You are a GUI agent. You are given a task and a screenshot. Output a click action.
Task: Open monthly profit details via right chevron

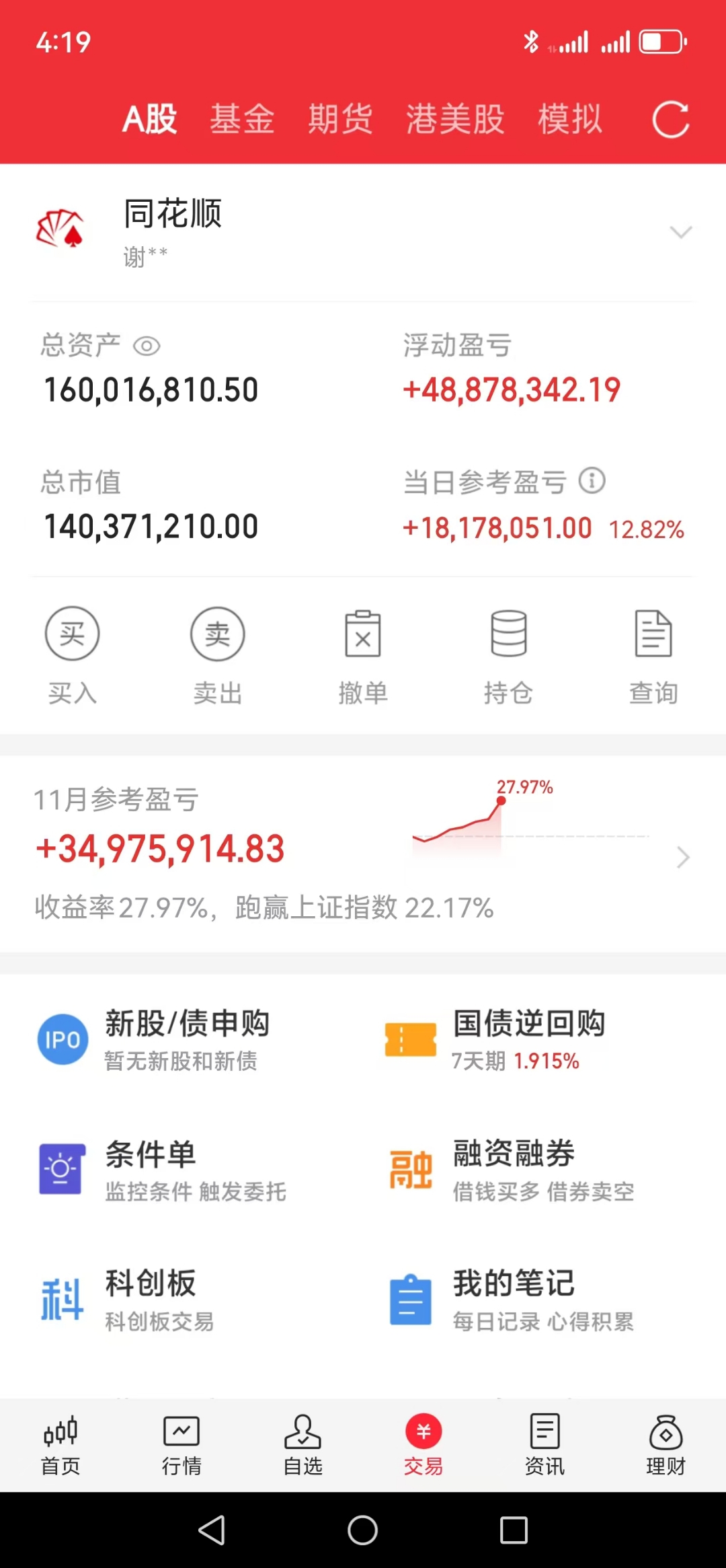point(683,857)
